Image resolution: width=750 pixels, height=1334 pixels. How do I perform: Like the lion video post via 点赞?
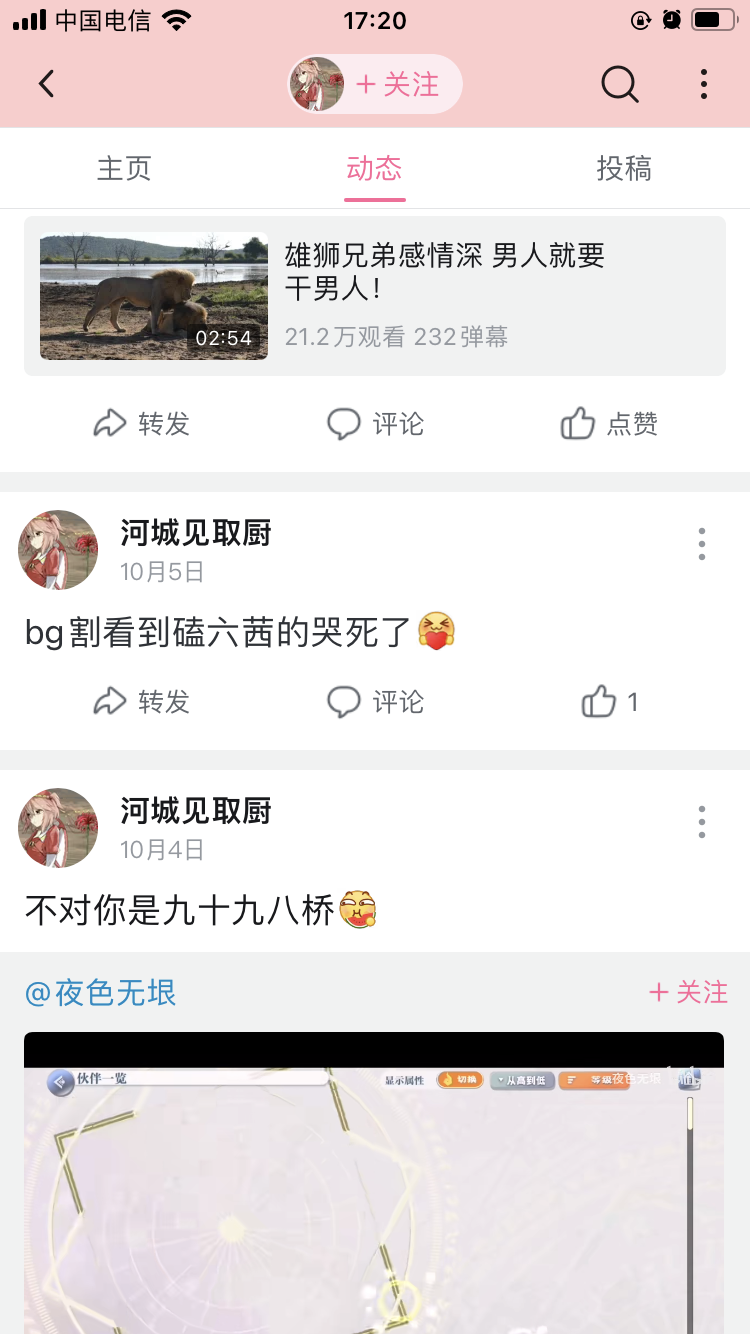pyautogui.click(x=609, y=424)
